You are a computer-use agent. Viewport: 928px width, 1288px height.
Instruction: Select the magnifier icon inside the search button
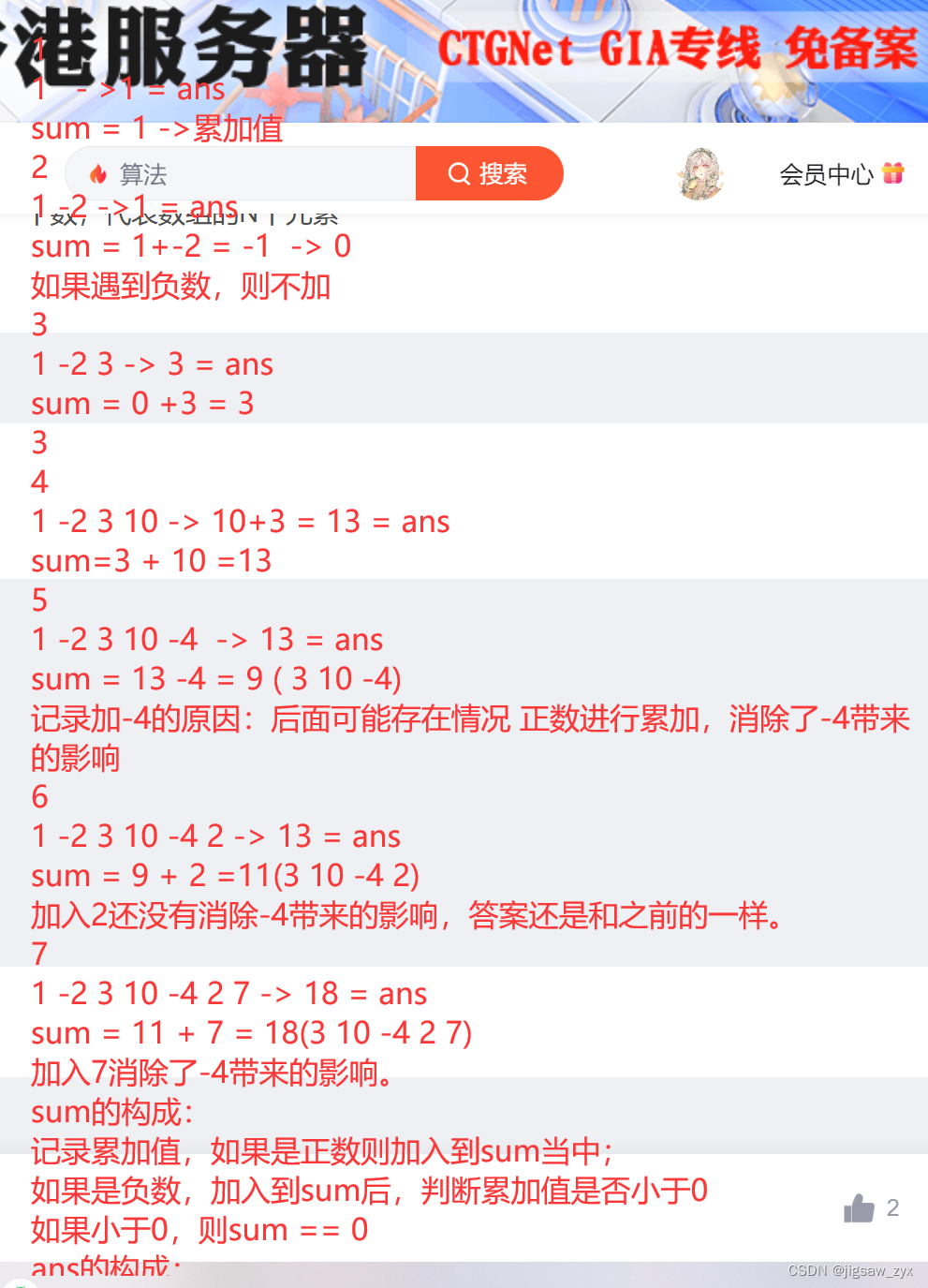[x=459, y=173]
